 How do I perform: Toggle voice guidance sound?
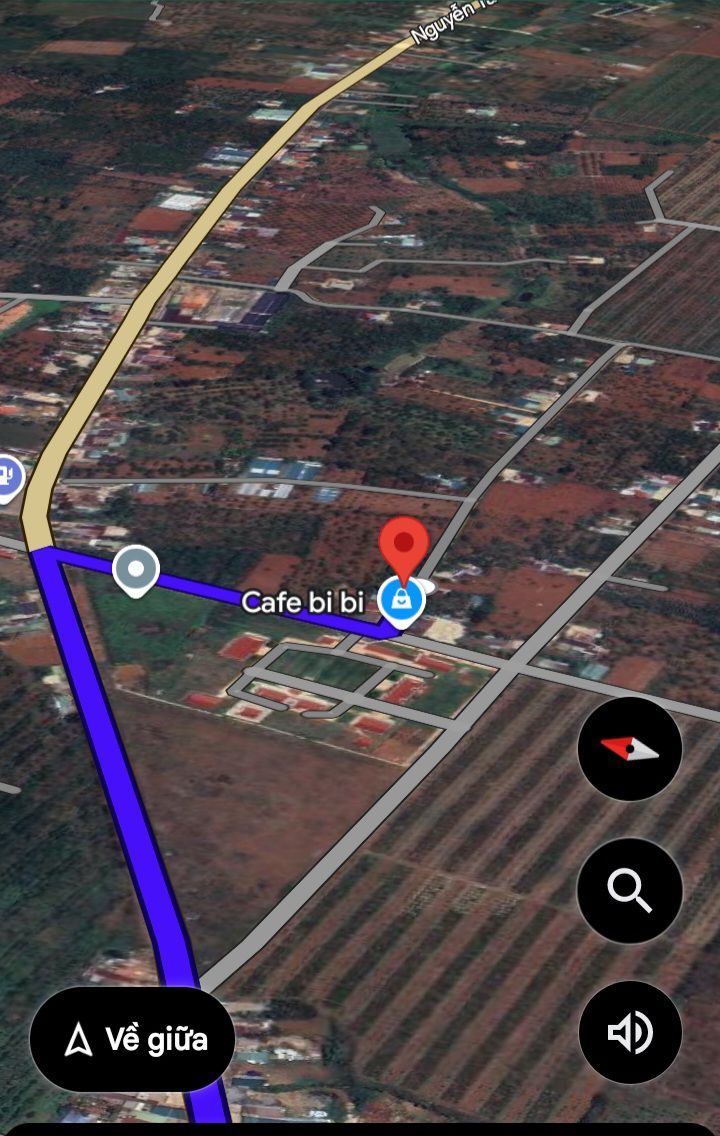tap(630, 1032)
